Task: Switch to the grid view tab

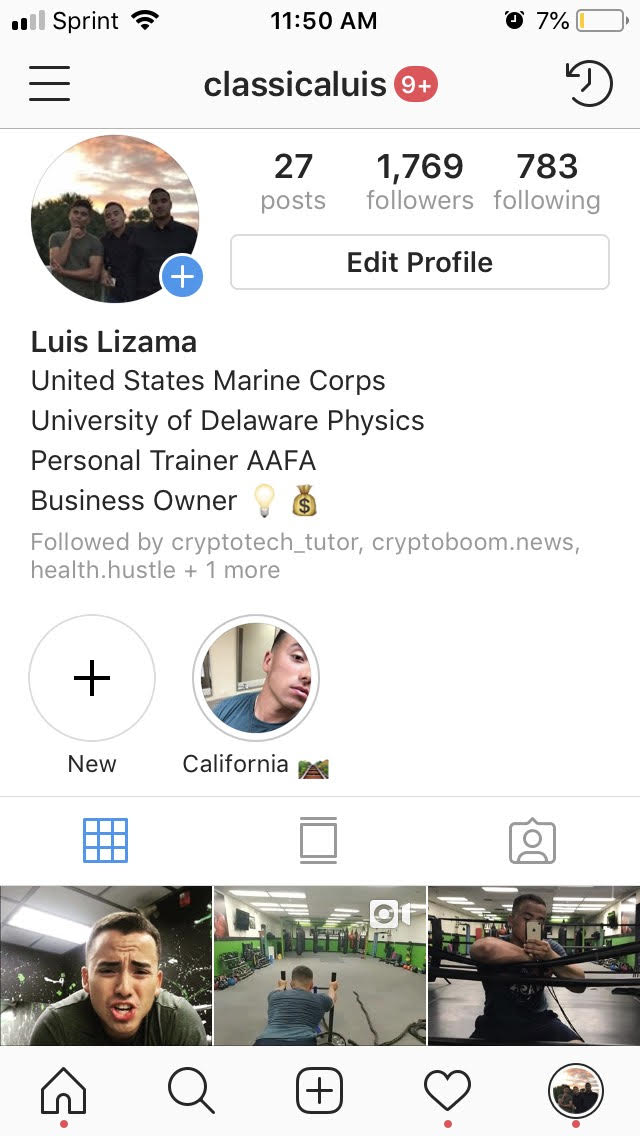Action: pos(105,841)
